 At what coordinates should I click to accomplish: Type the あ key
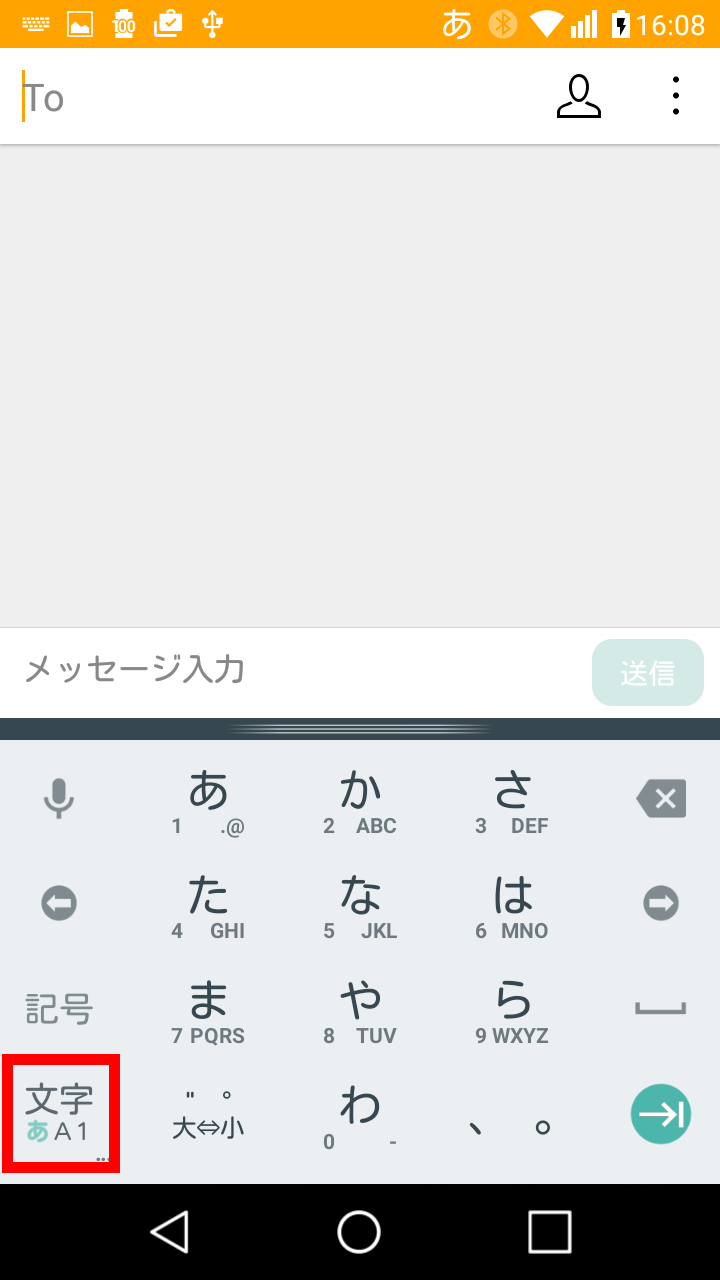[208, 801]
